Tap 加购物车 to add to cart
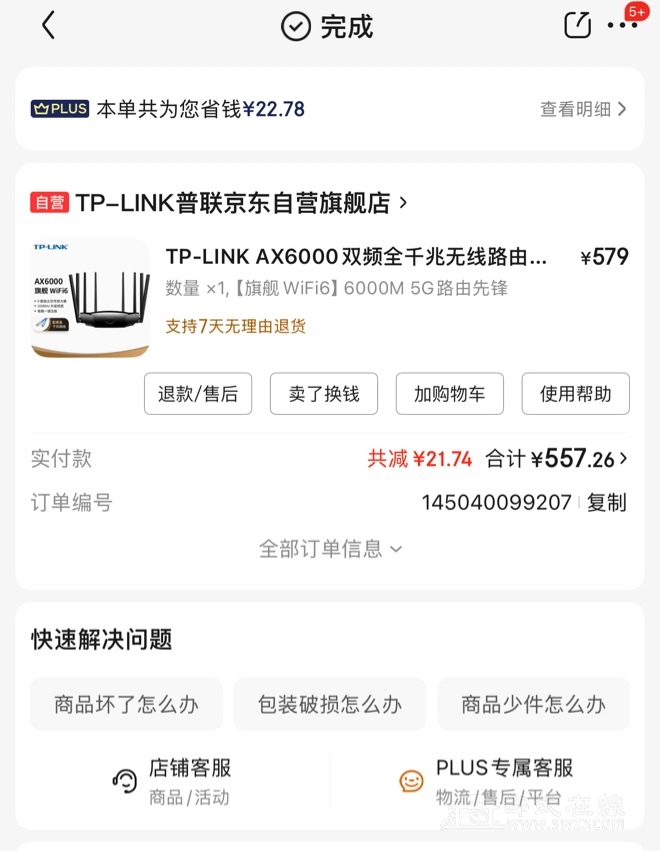The image size is (660, 851). coord(450,394)
